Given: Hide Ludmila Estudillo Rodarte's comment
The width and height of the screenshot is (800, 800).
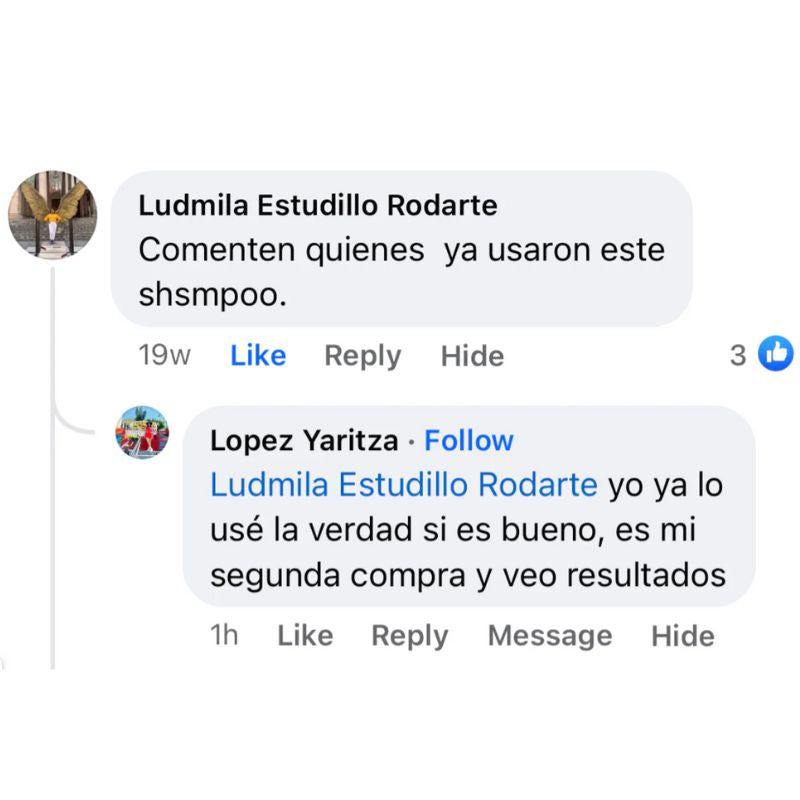Looking at the screenshot, I should pos(472,356).
